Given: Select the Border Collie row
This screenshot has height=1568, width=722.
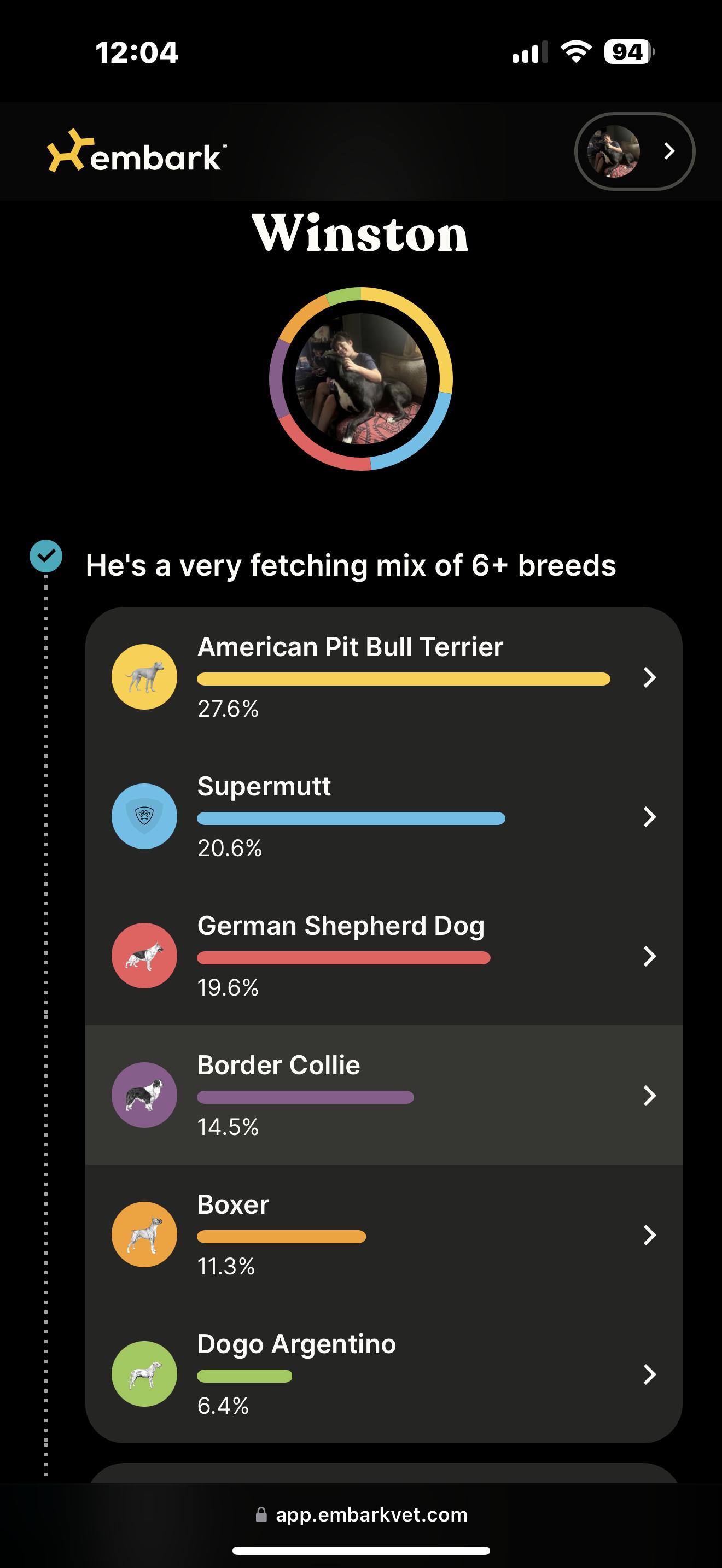Looking at the screenshot, I should [383, 1095].
